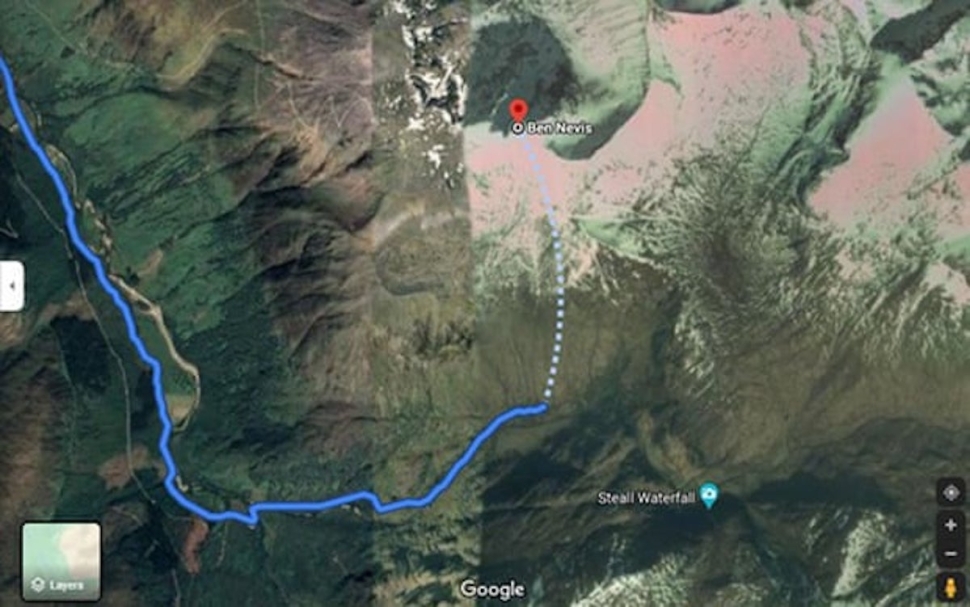The image size is (970, 607).
Task: Center map on your location
Action: tap(950, 492)
